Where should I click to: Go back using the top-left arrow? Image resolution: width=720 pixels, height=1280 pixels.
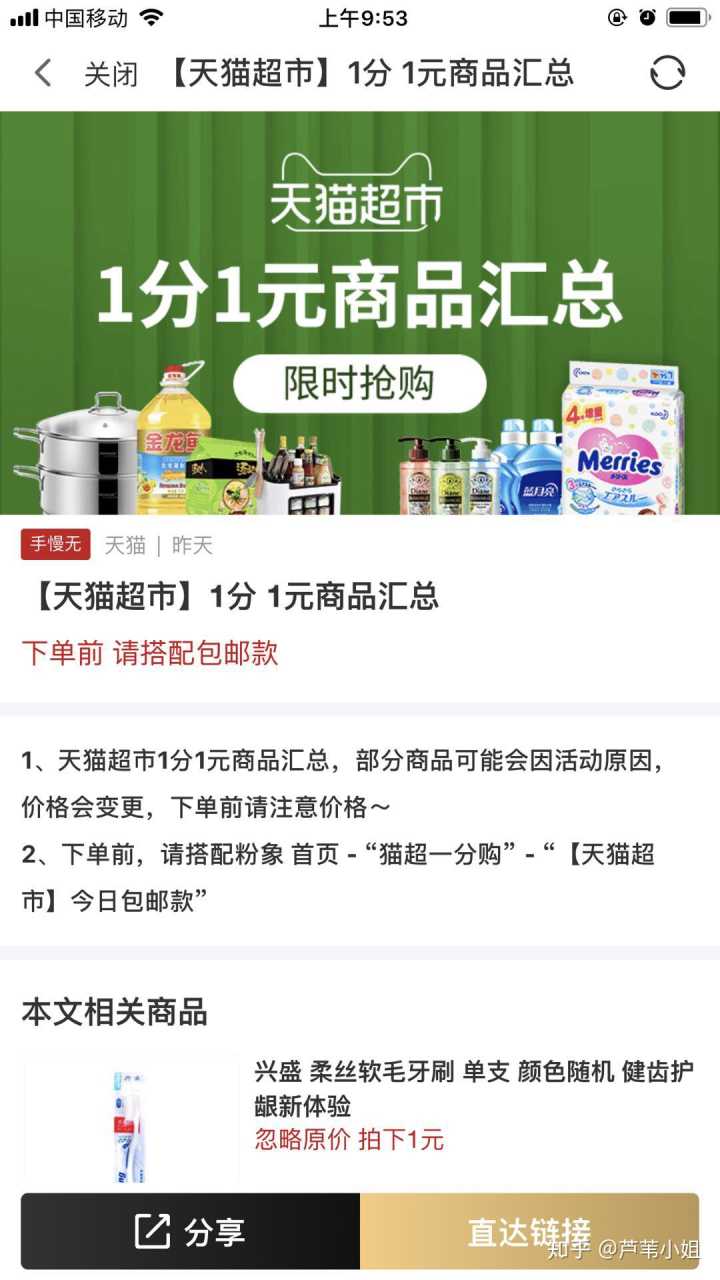click(x=42, y=73)
